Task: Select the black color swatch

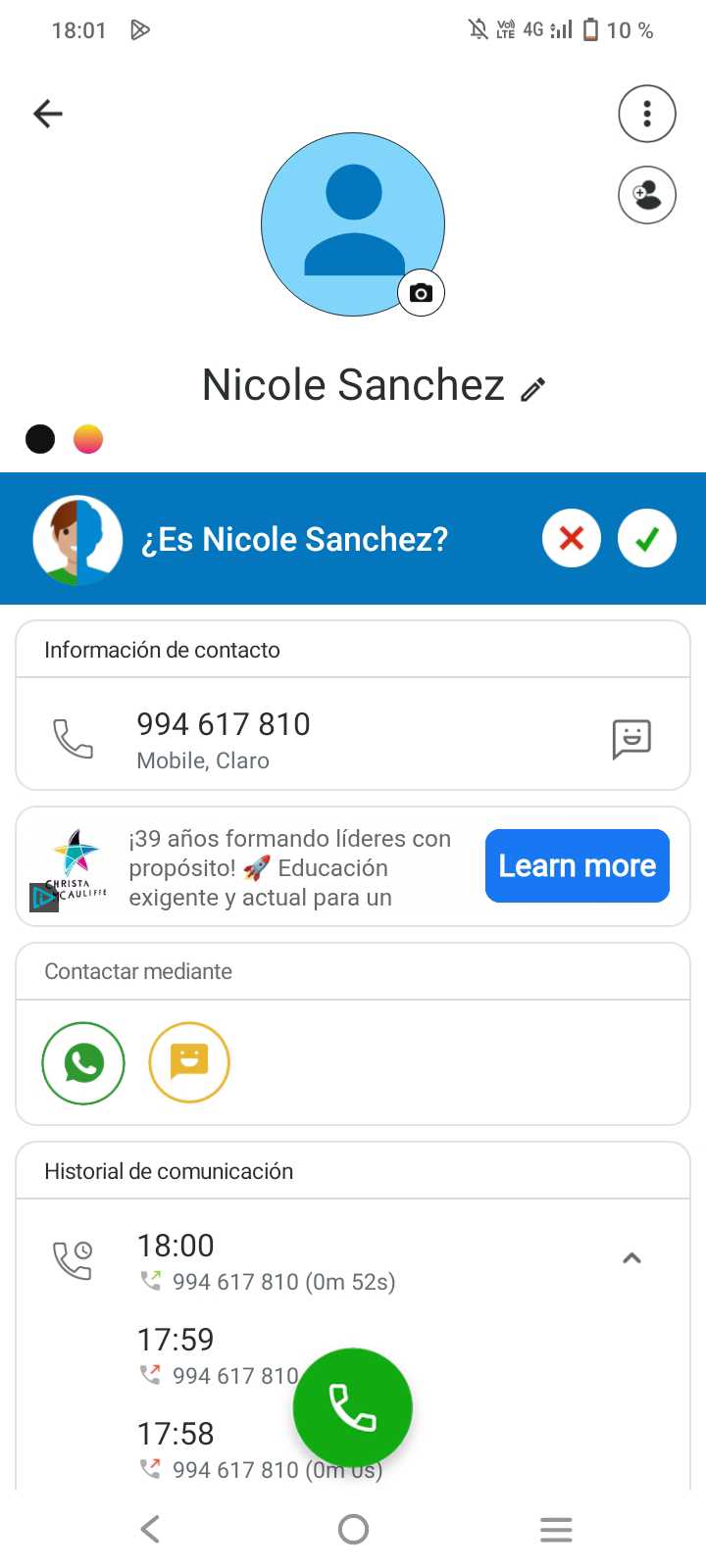Action: [x=40, y=439]
